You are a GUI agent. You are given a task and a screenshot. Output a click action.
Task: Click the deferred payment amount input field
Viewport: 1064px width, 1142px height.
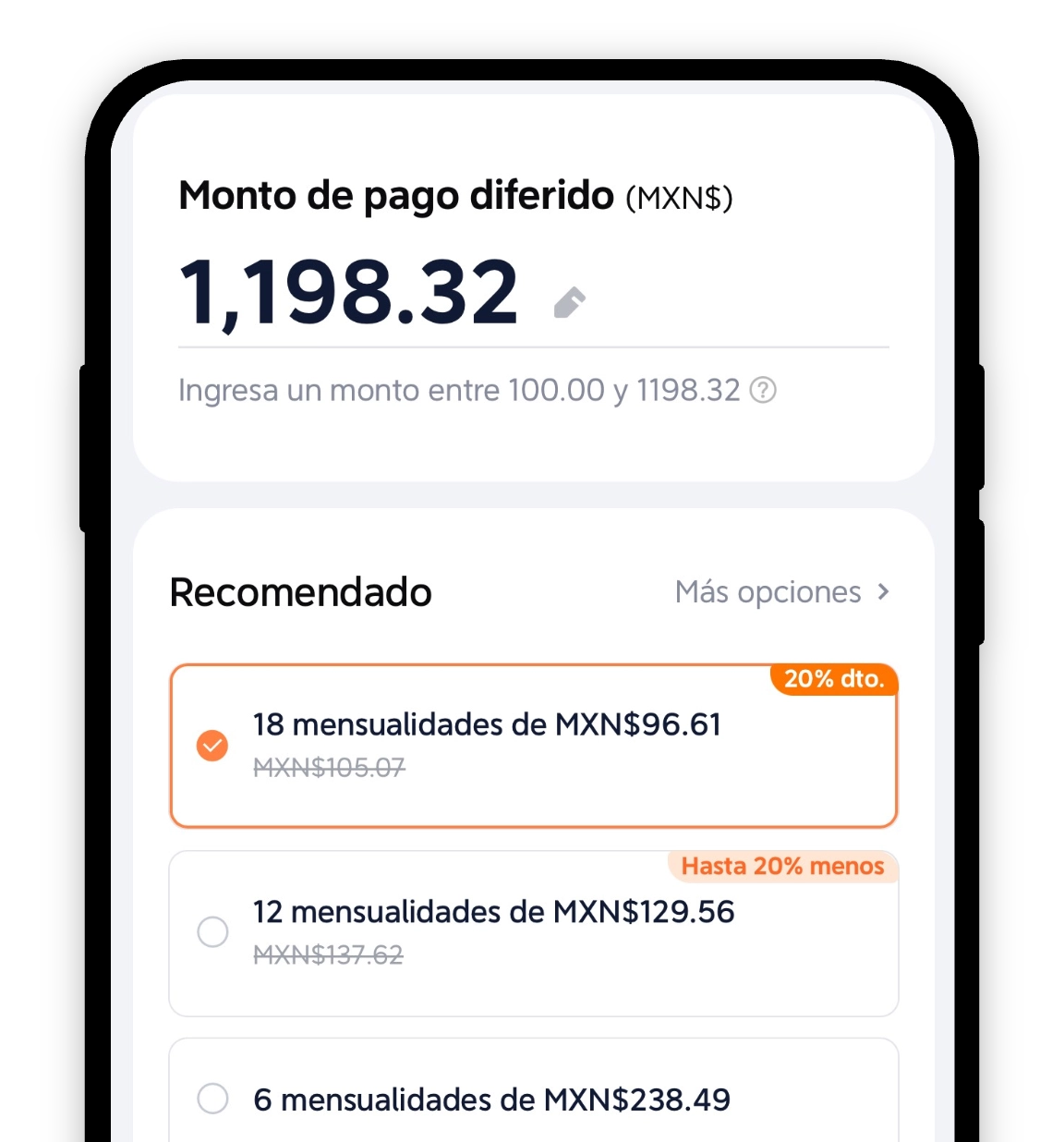click(349, 294)
